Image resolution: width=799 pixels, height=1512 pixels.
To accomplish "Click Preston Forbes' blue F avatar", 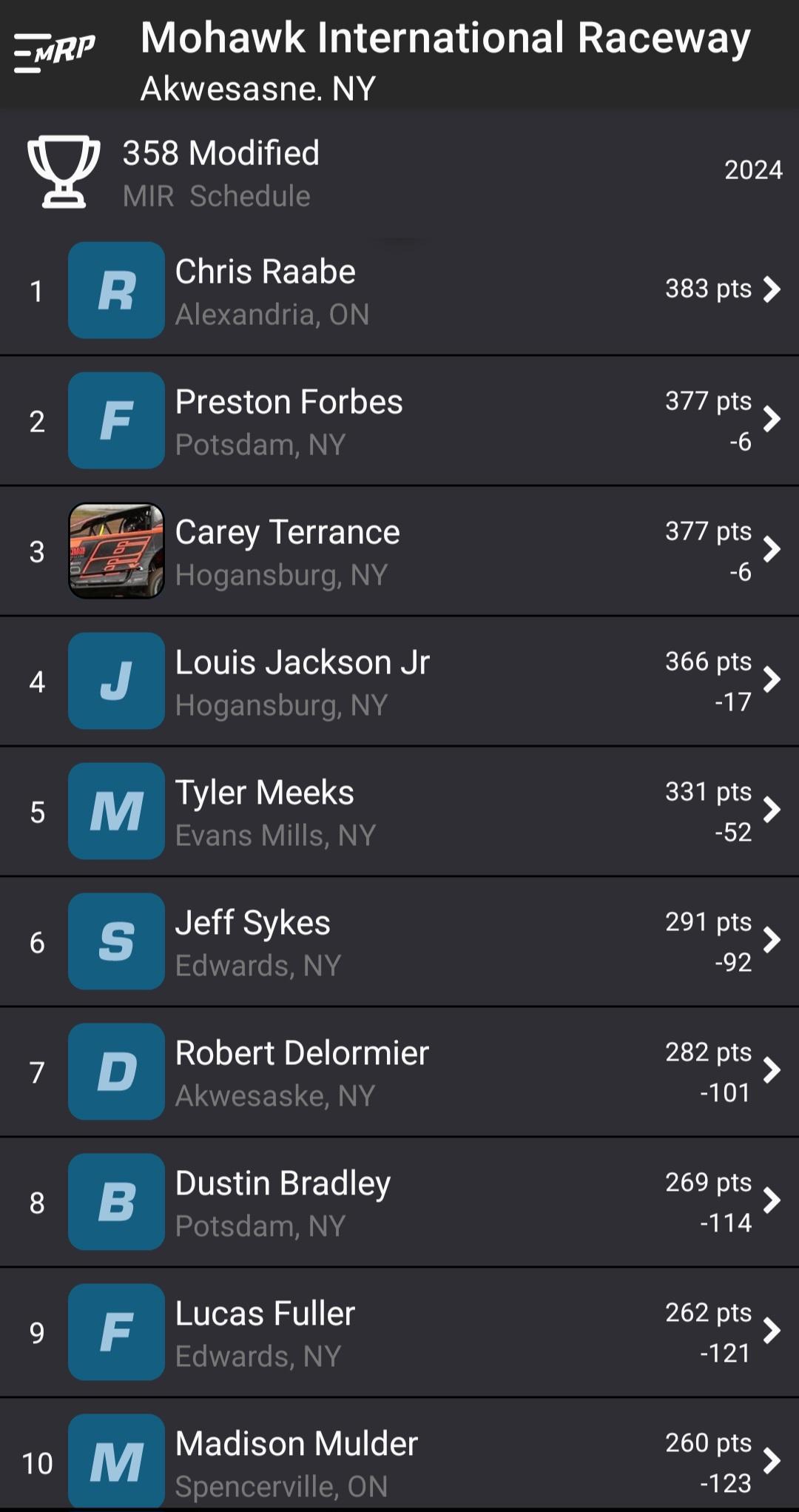I will 115,420.
